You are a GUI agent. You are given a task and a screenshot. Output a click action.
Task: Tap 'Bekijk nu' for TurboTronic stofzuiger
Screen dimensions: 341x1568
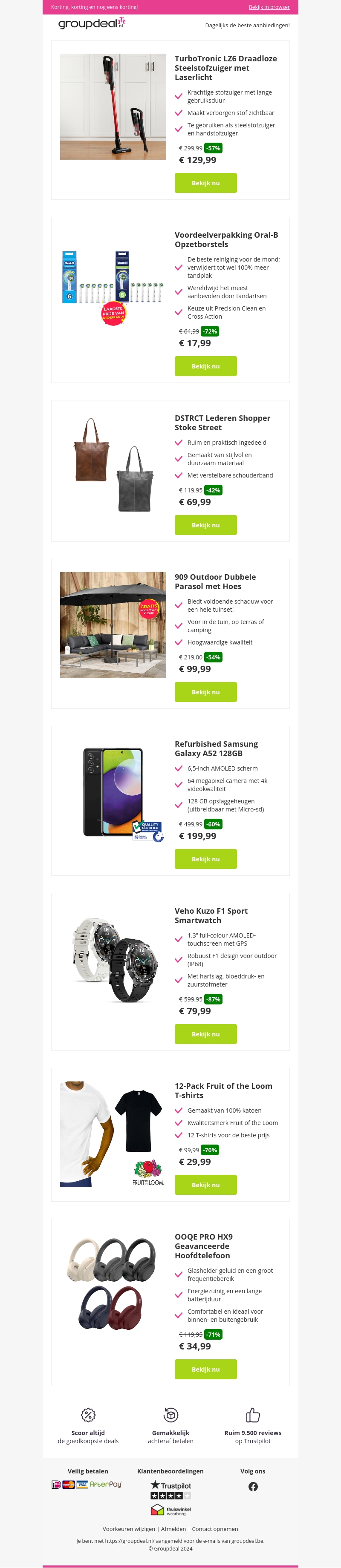click(205, 183)
